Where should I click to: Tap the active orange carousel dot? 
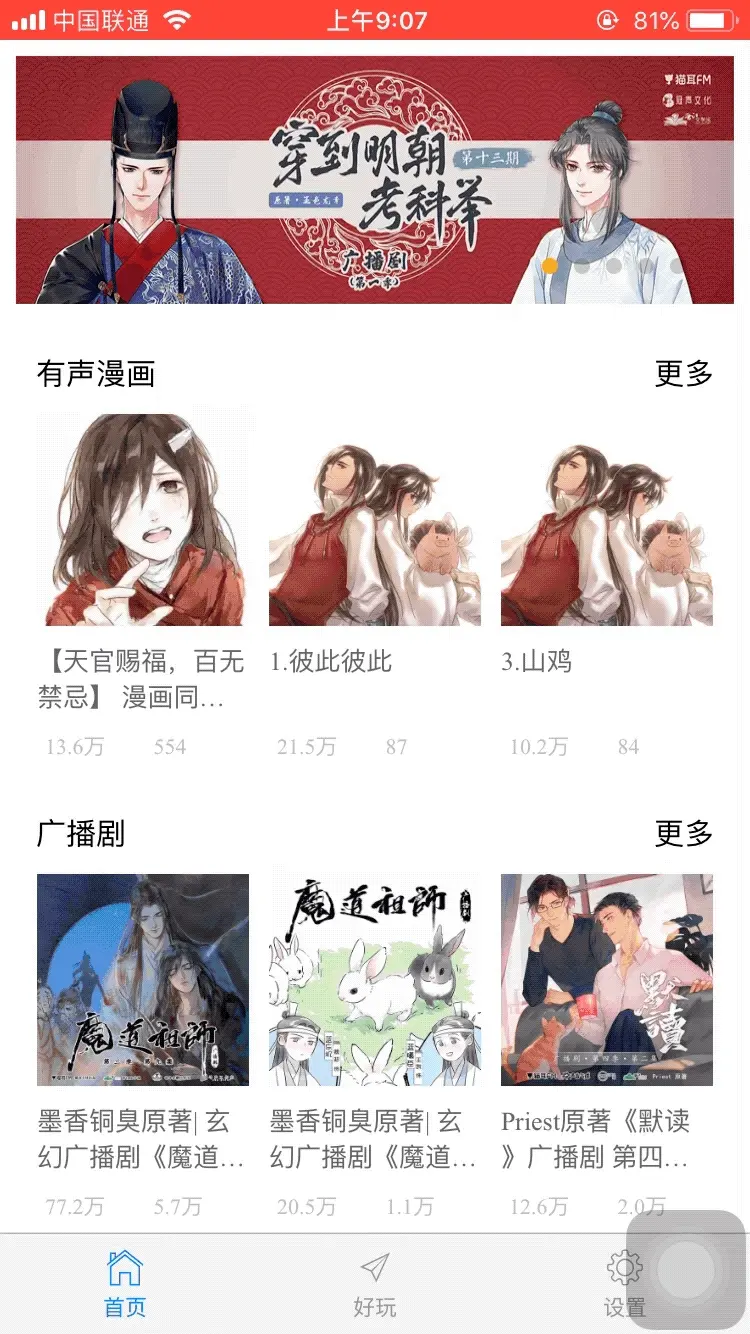(x=549, y=266)
